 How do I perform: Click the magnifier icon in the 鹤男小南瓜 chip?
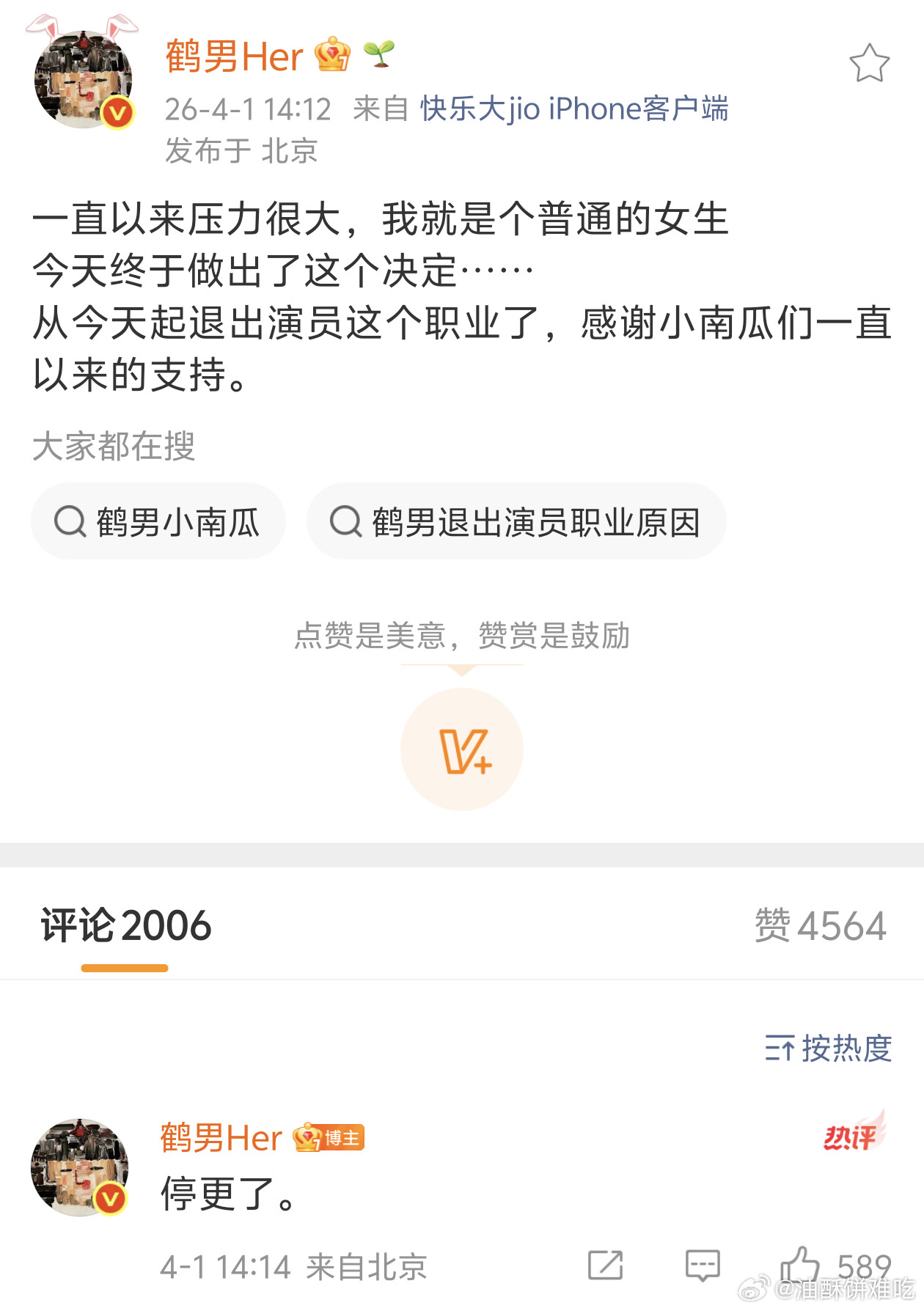71,521
